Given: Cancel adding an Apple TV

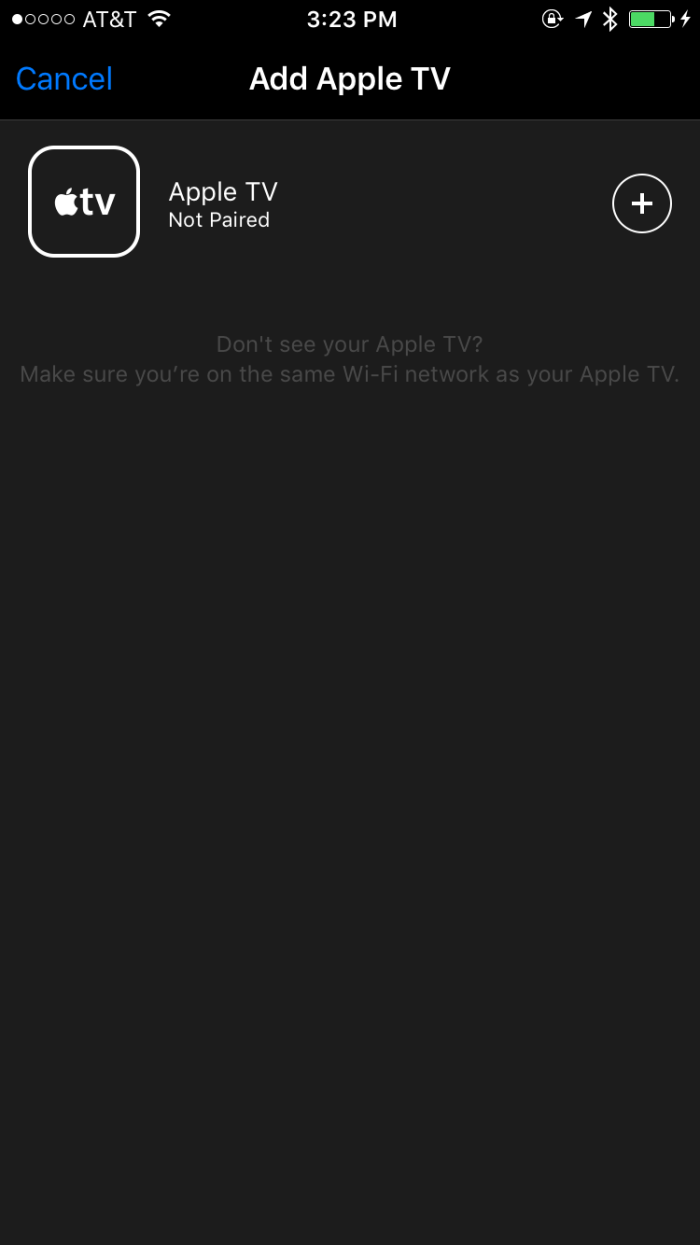Looking at the screenshot, I should (64, 79).
